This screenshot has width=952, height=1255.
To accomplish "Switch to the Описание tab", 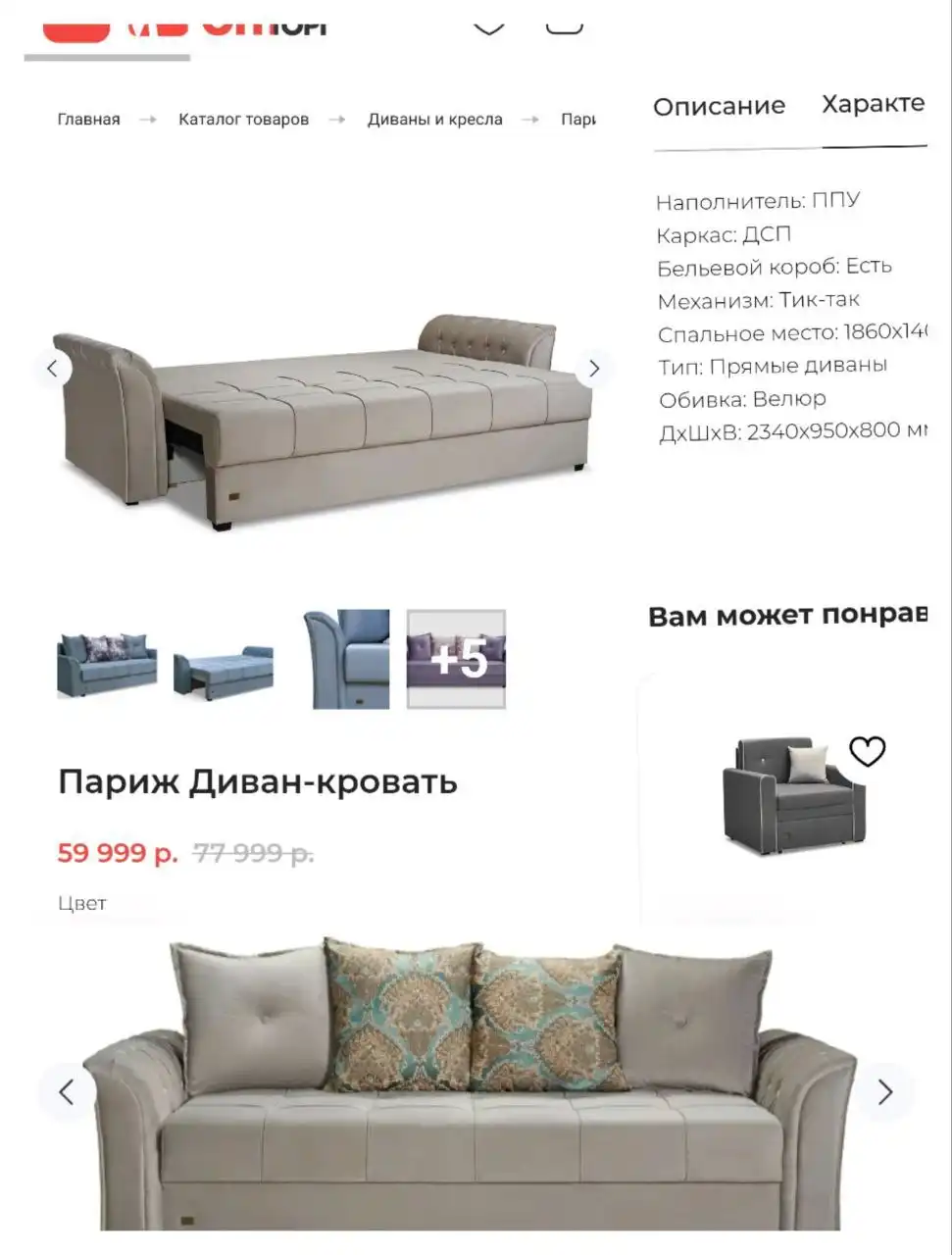I will click(719, 105).
